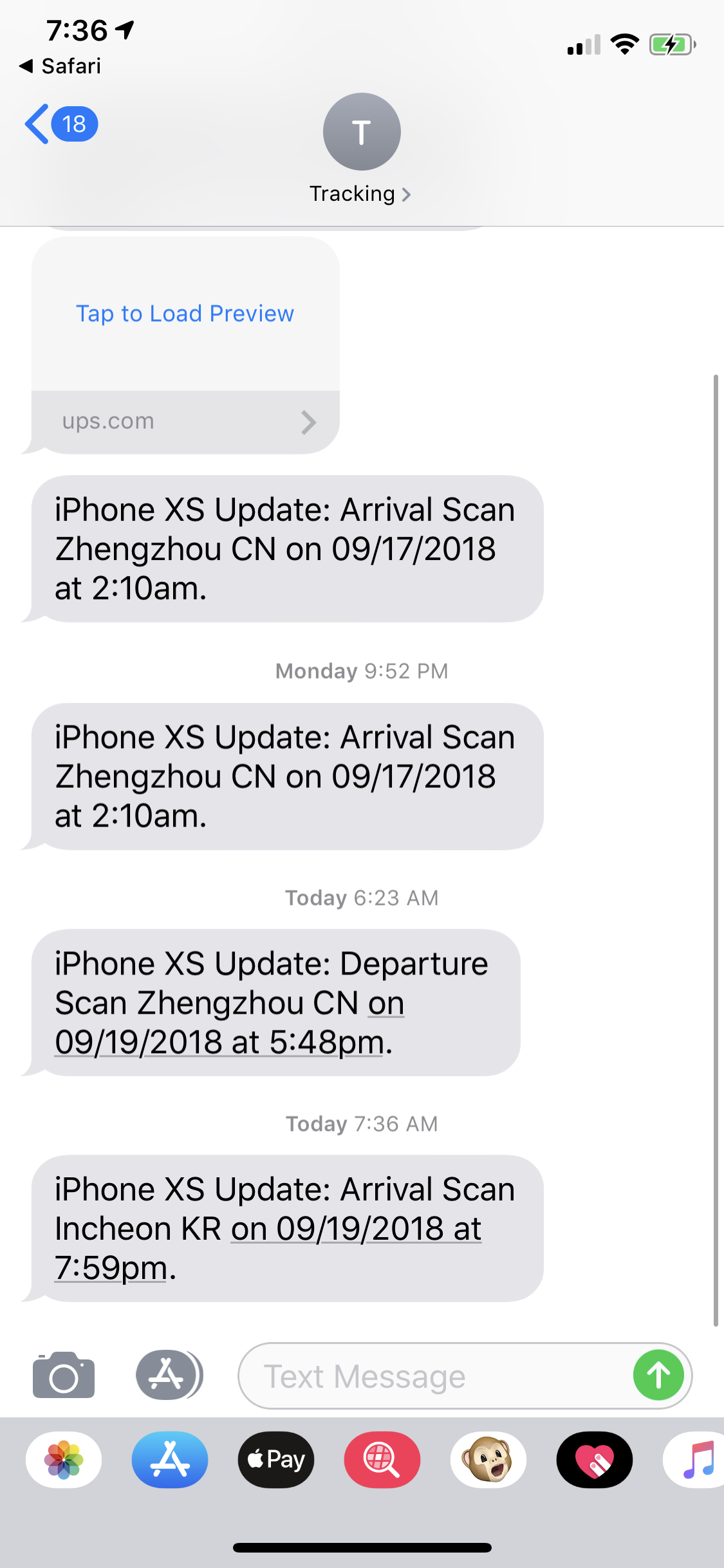
Task: Open the Photos iMessage app
Action: coord(64,1459)
